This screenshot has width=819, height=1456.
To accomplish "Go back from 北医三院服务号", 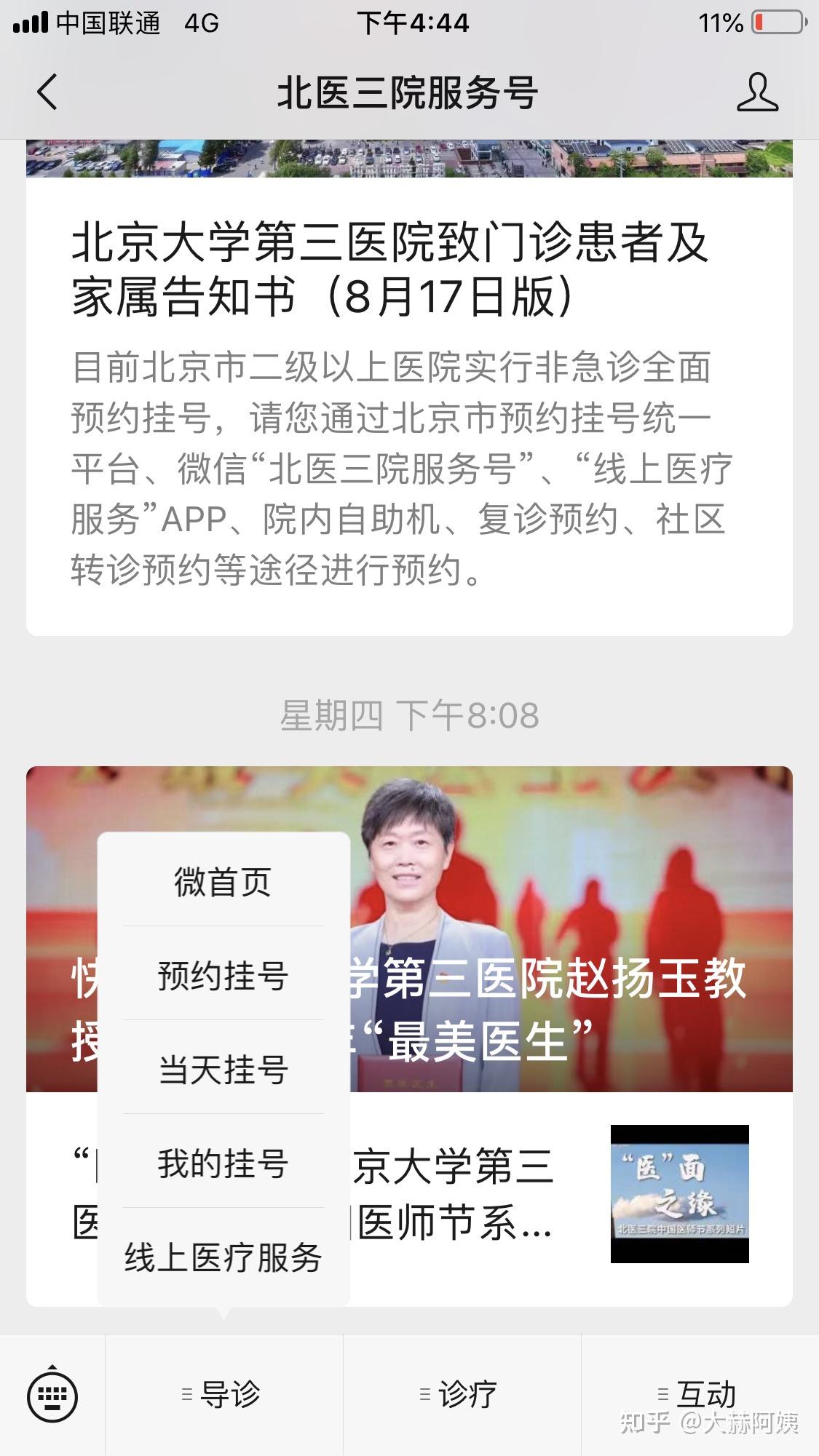I will click(47, 93).
